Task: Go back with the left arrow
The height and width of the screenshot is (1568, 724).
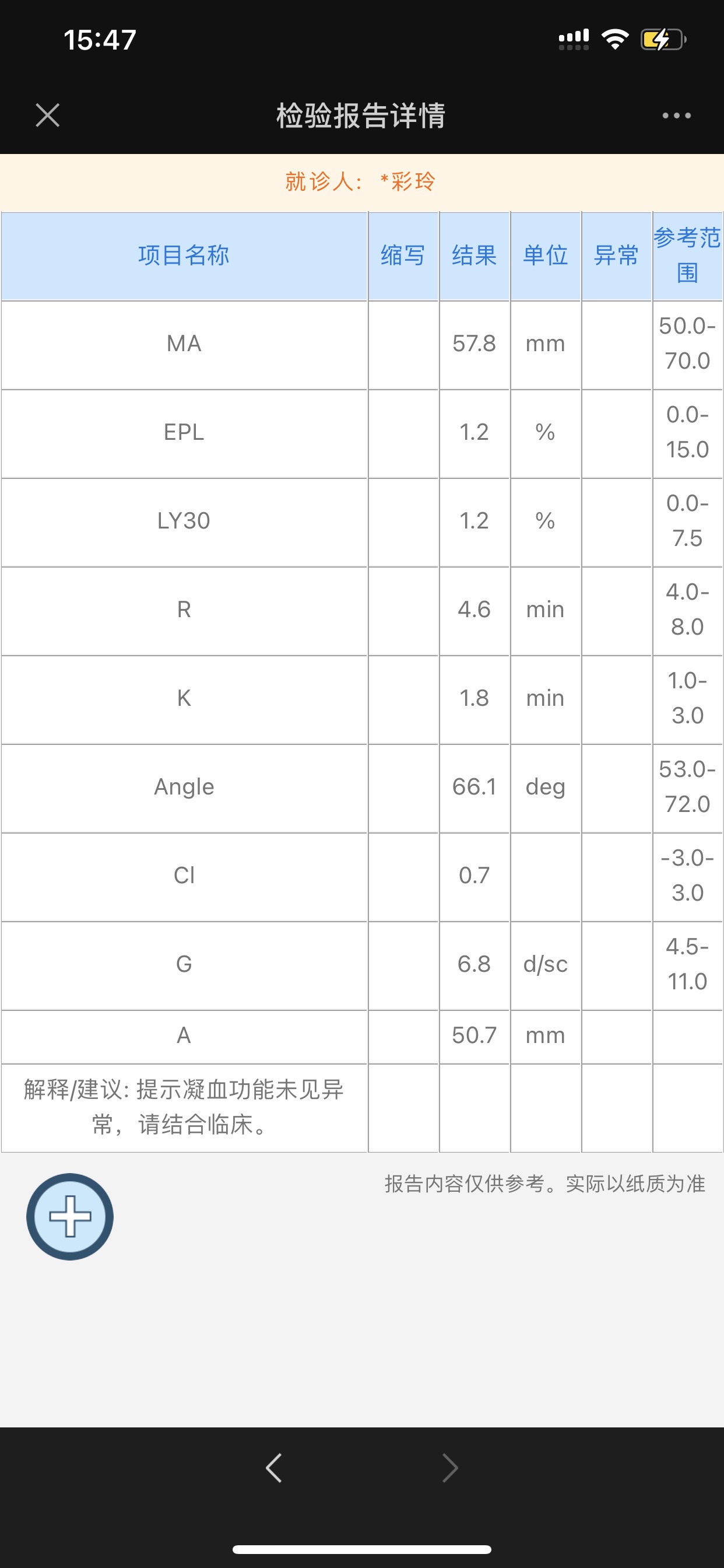Action: tap(274, 1468)
